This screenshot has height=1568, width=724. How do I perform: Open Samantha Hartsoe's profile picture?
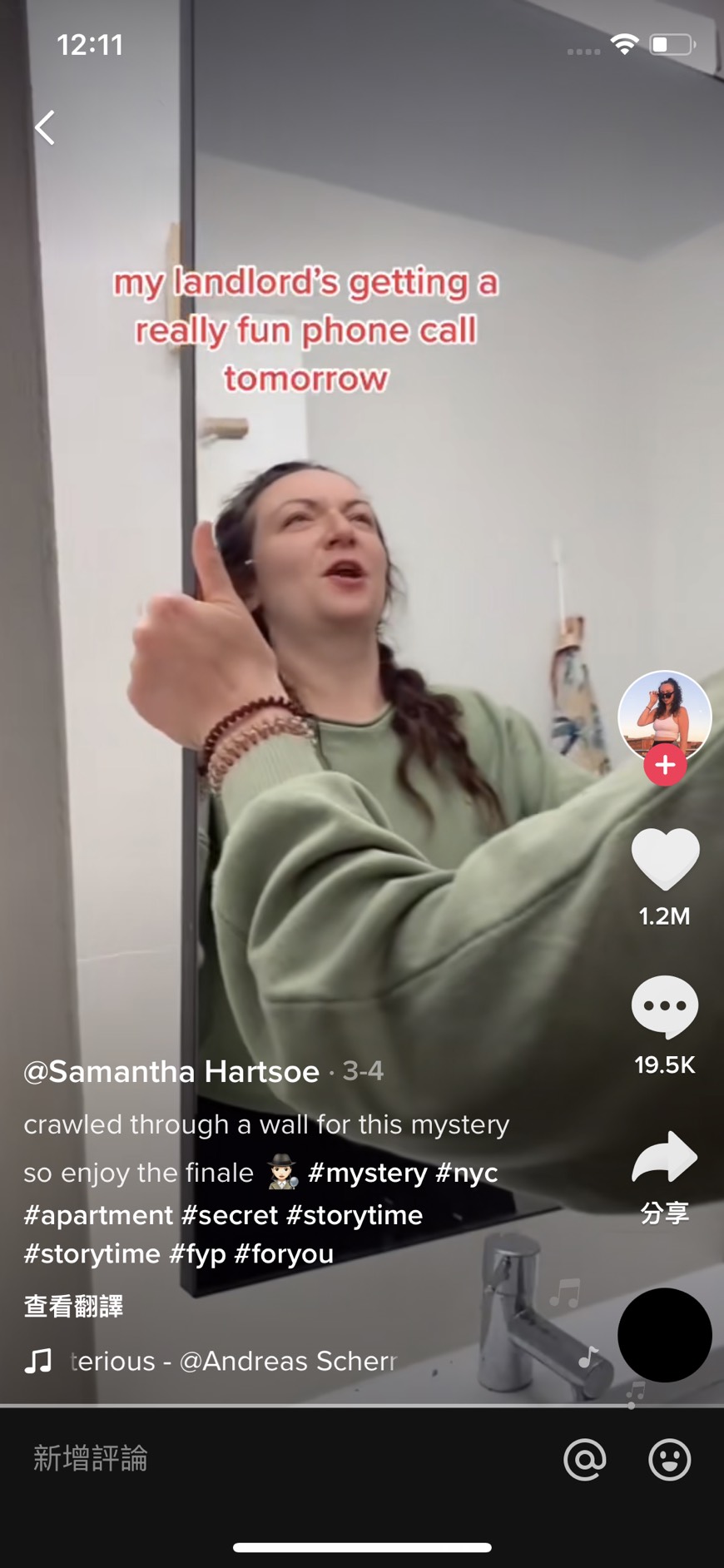point(664,713)
